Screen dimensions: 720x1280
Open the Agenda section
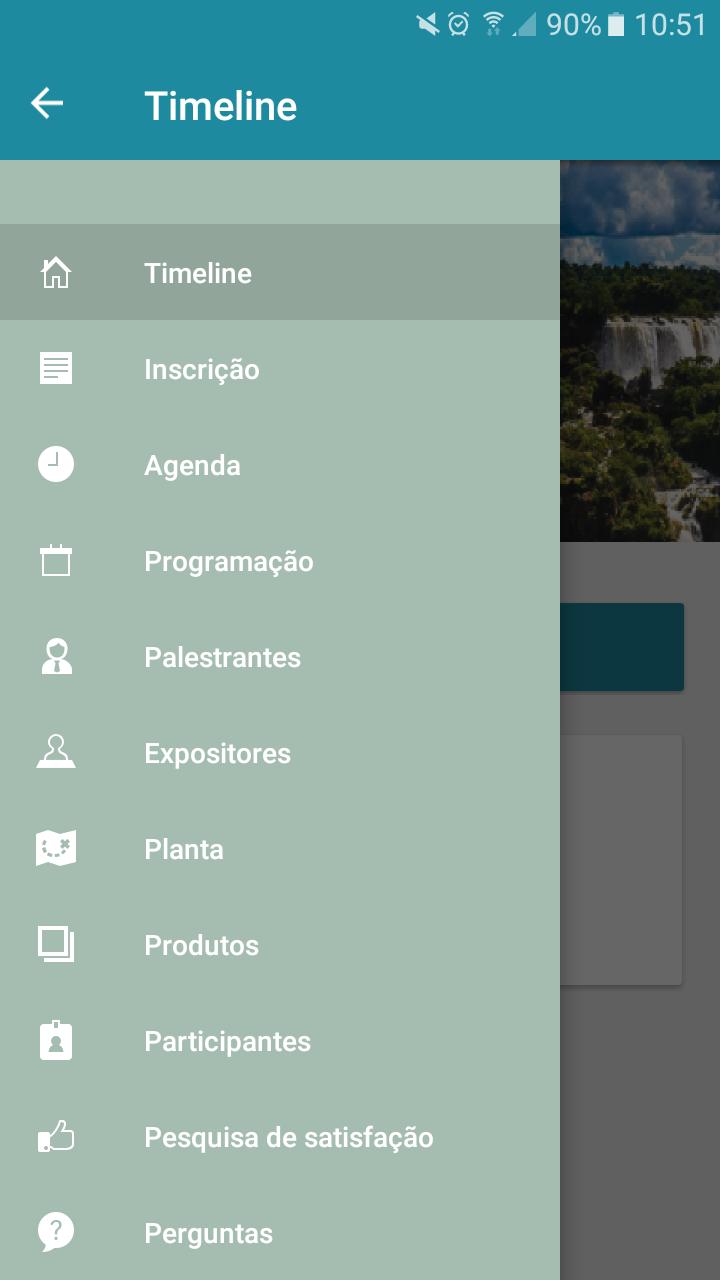(x=192, y=465)
